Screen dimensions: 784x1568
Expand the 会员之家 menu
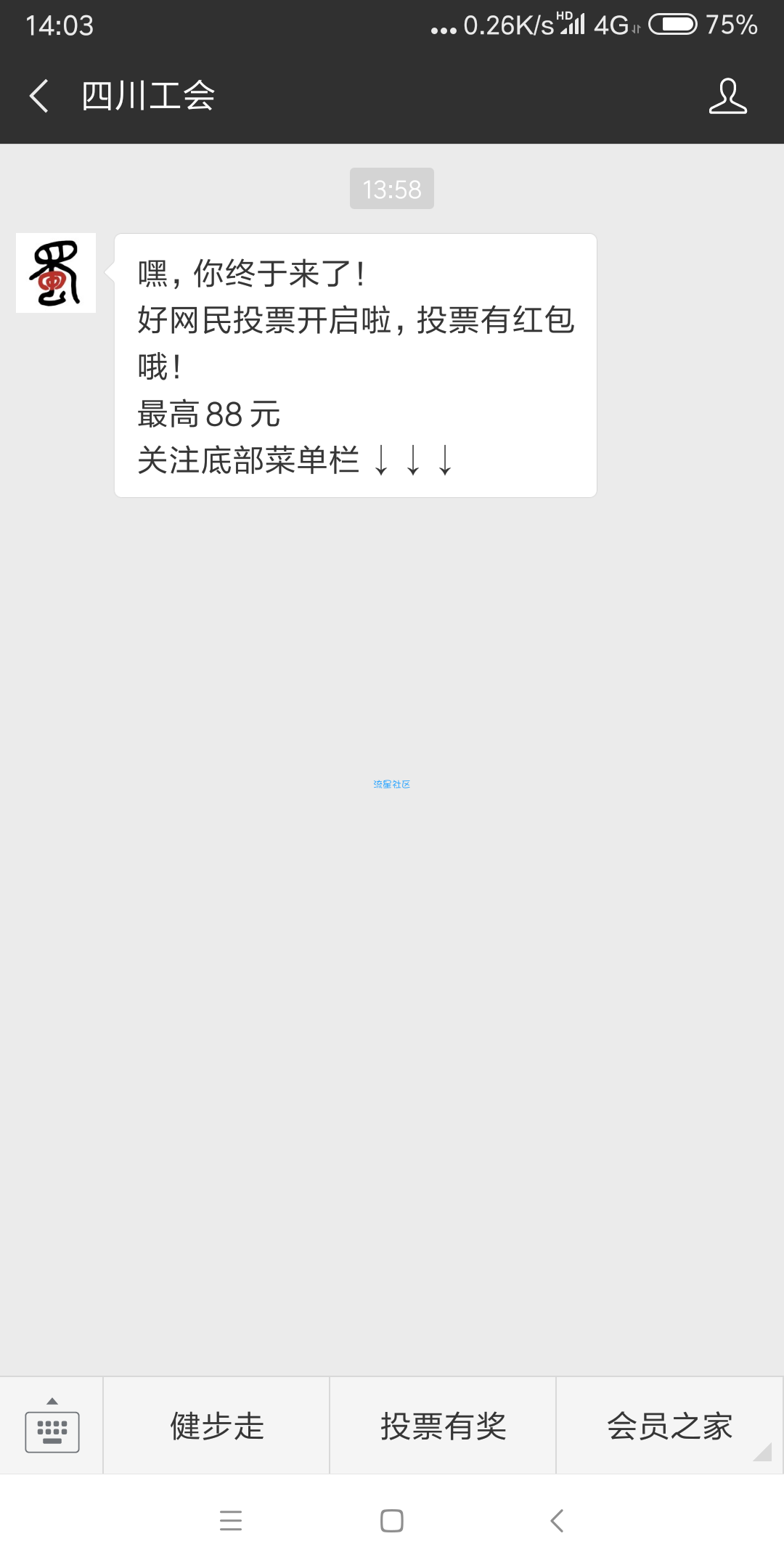669,1426
